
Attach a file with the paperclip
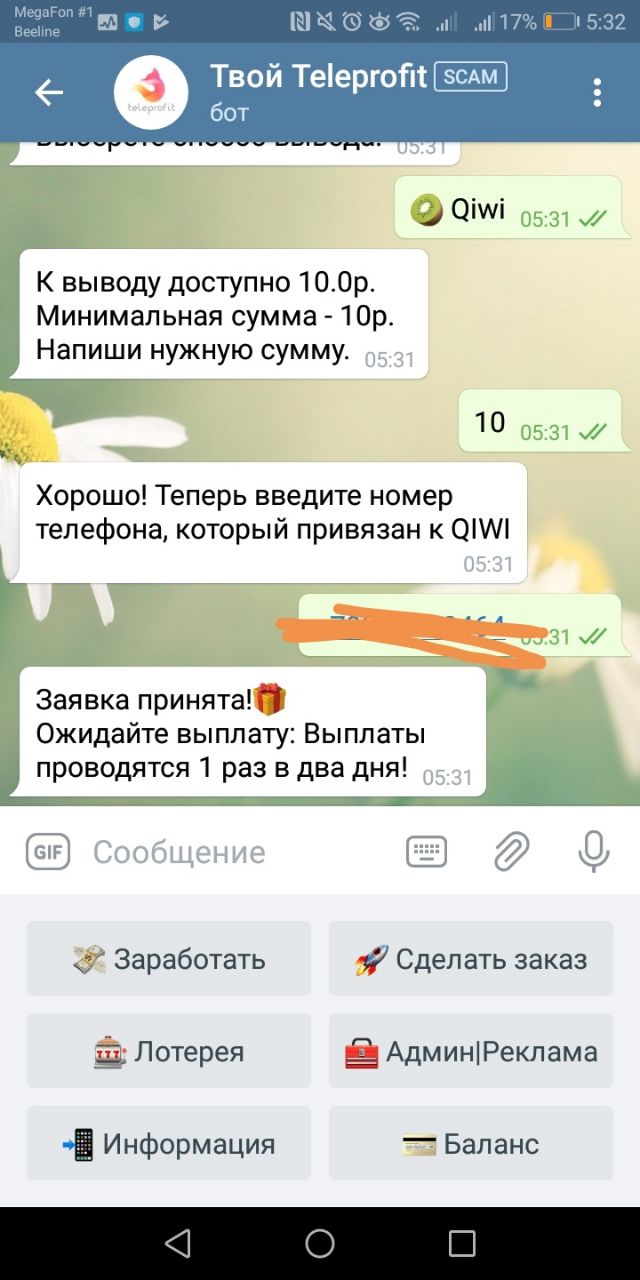[x=511, y=852]
